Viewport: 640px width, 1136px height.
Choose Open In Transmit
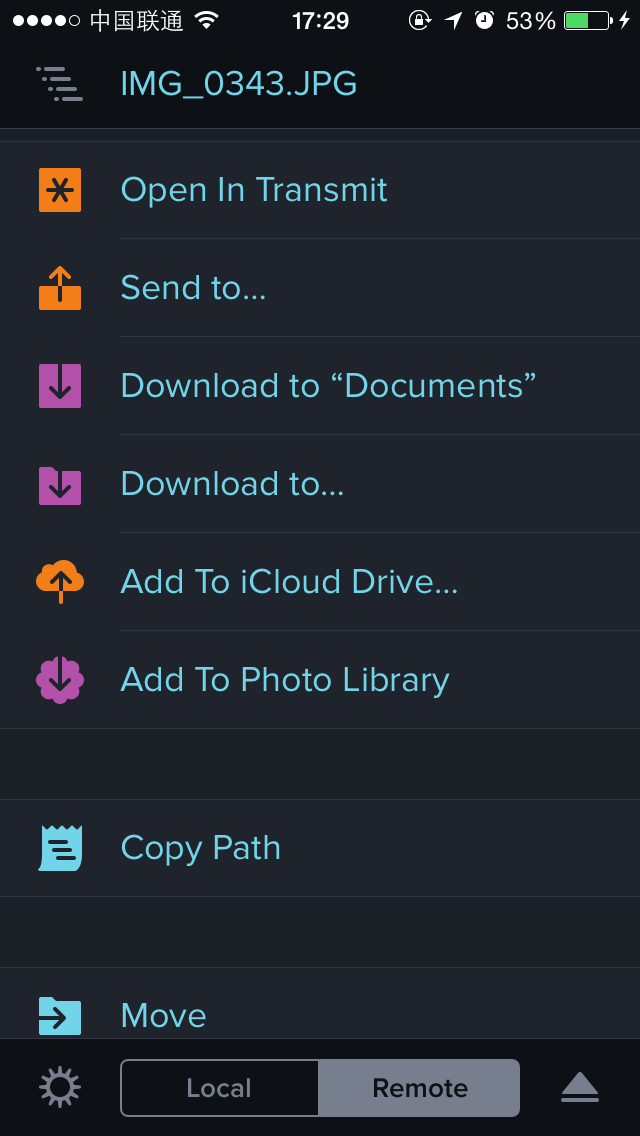click(x=320, y=190)
